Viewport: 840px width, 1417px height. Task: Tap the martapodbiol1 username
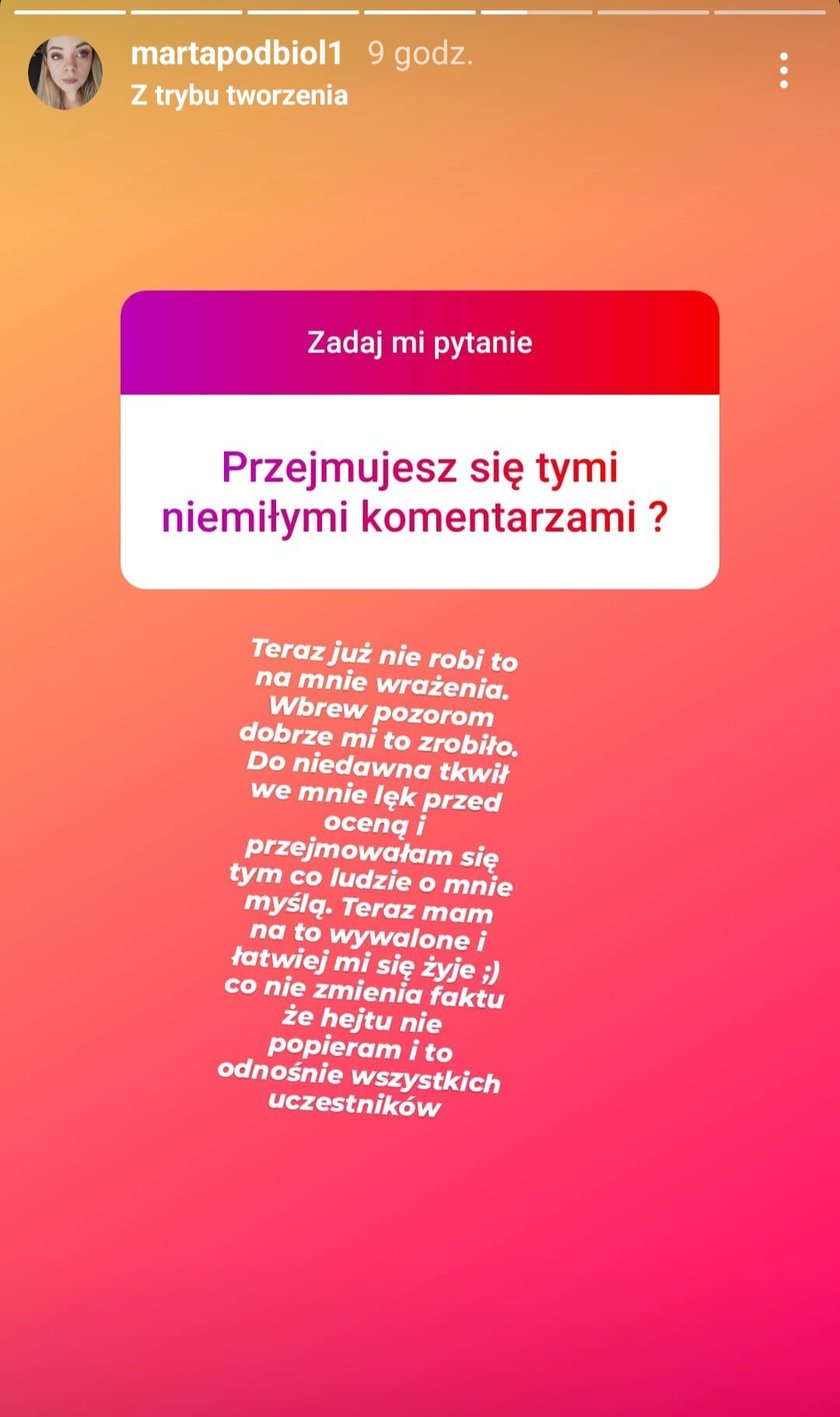[x=236, y=54]
